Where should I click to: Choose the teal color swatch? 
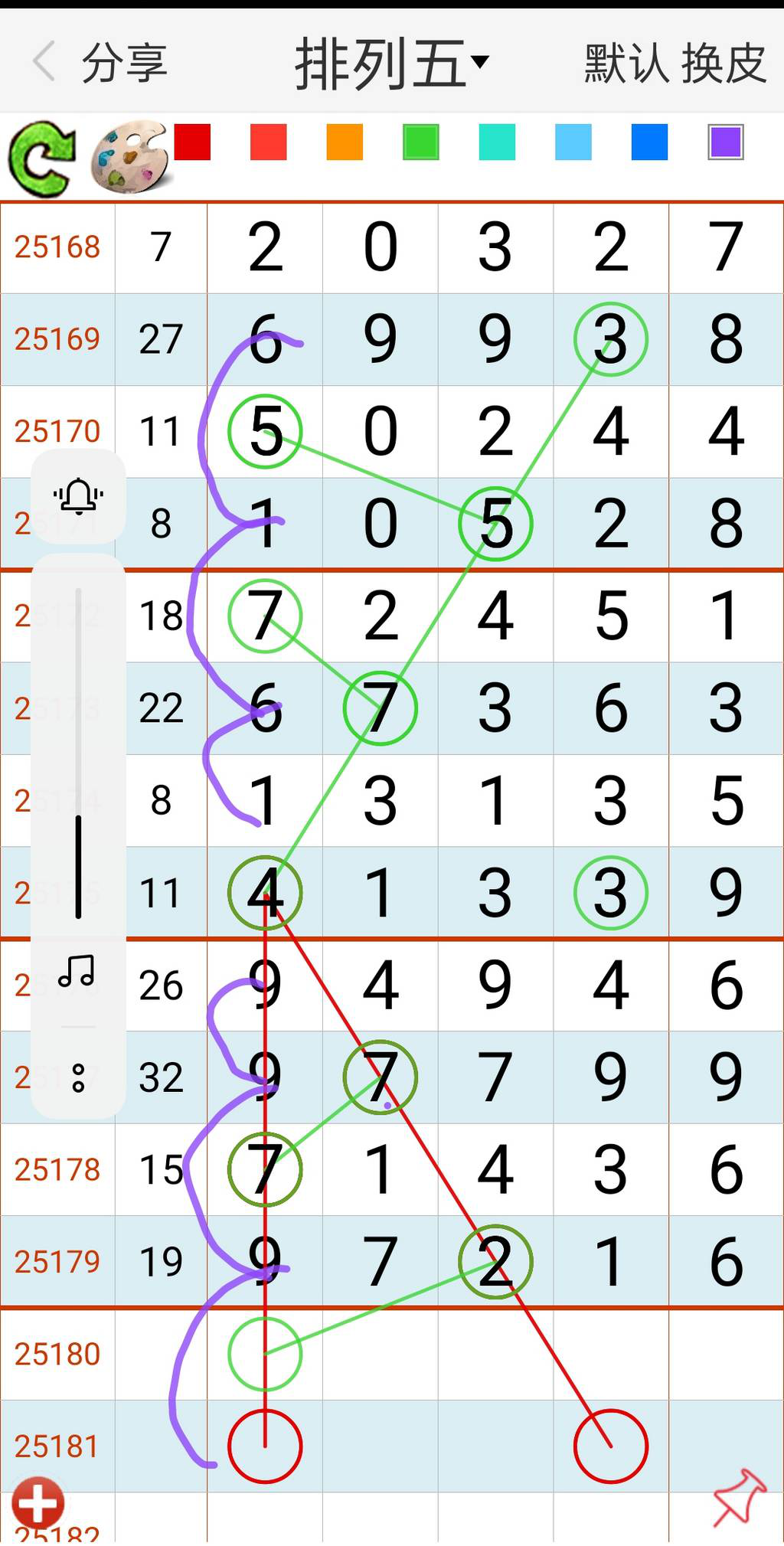coord(497,142)
